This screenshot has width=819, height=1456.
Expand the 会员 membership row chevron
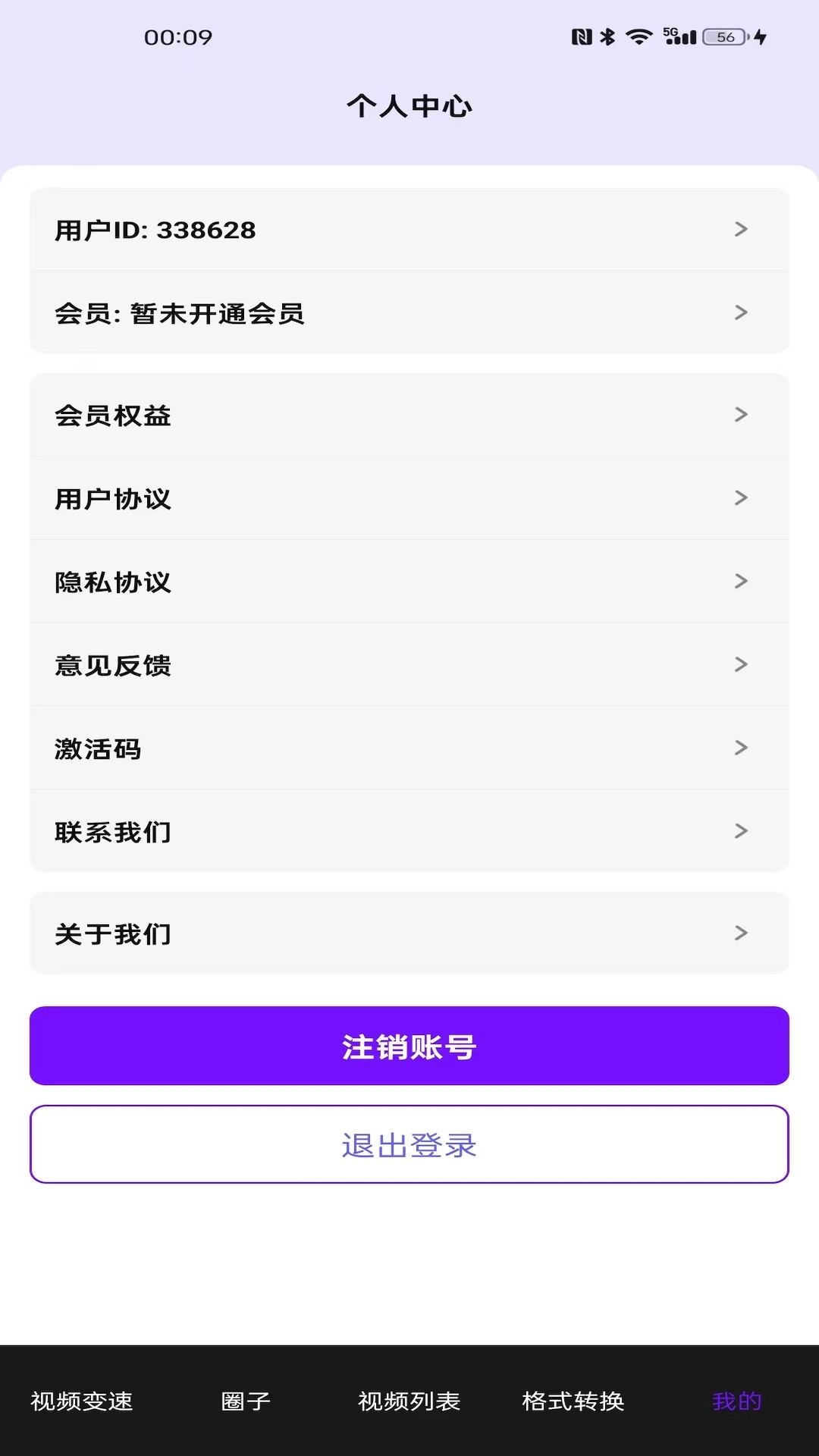[x=740, y=312]
